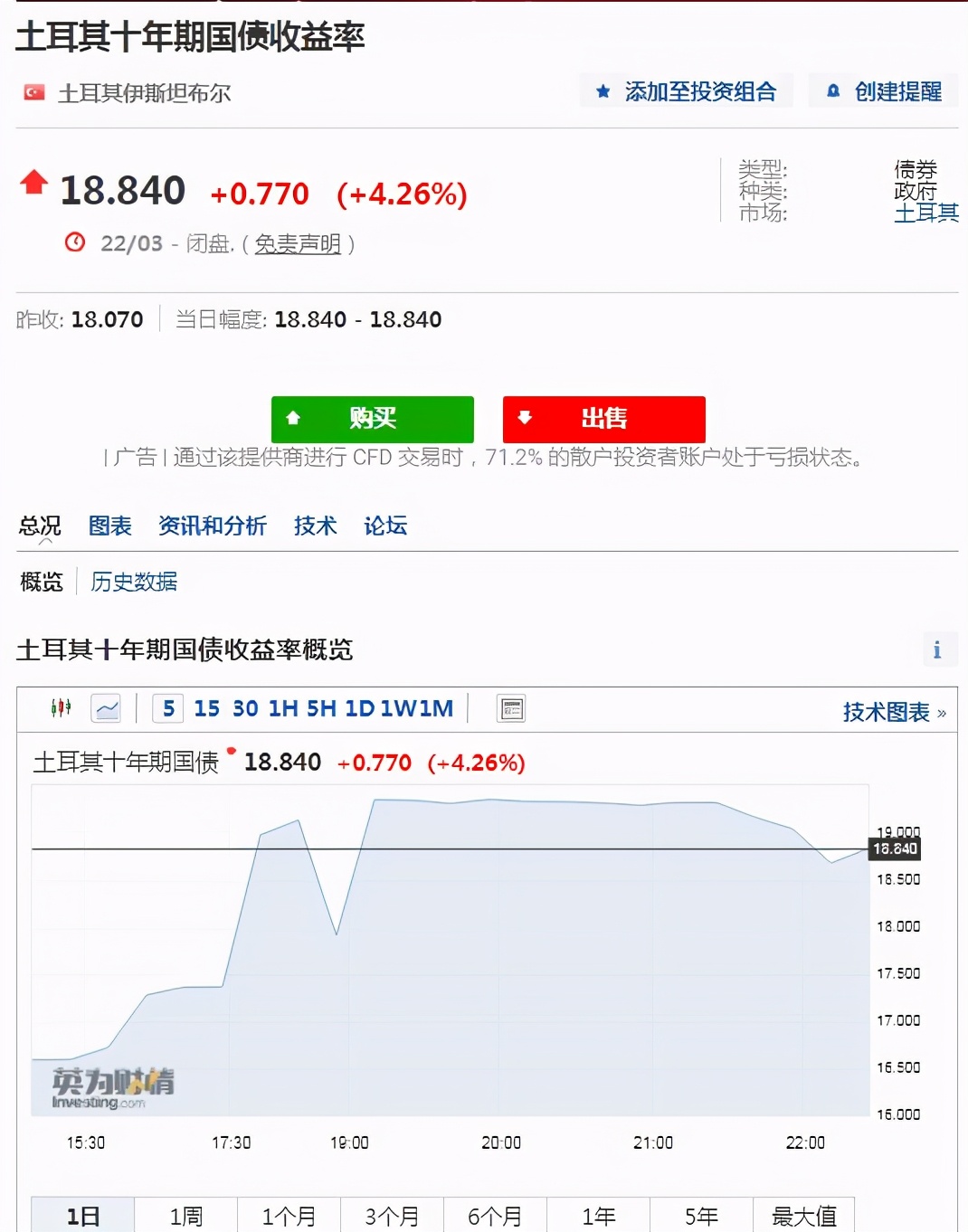Select the 最大值 period tab
968x1232 pixels.
(x=803, y=1215)
